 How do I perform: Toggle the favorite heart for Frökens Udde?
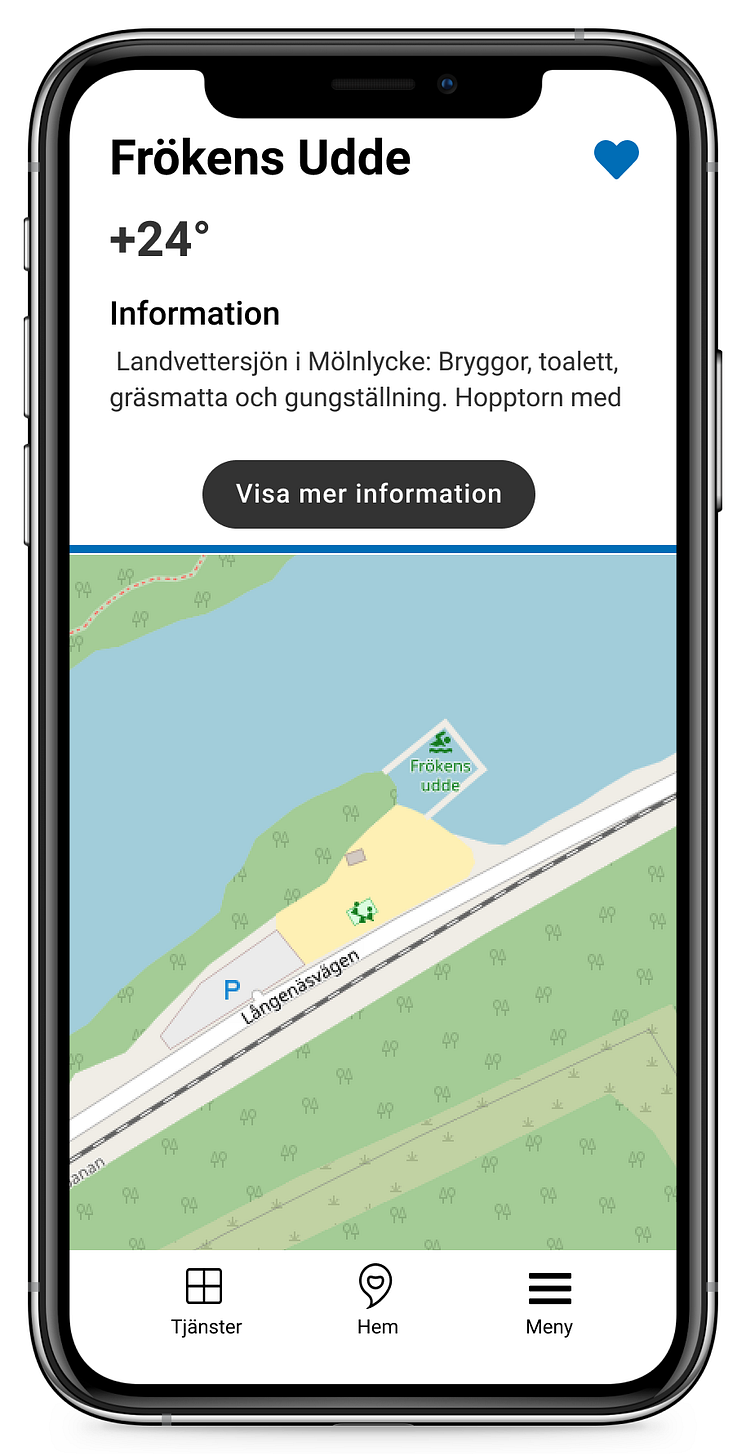coord(616,160)
